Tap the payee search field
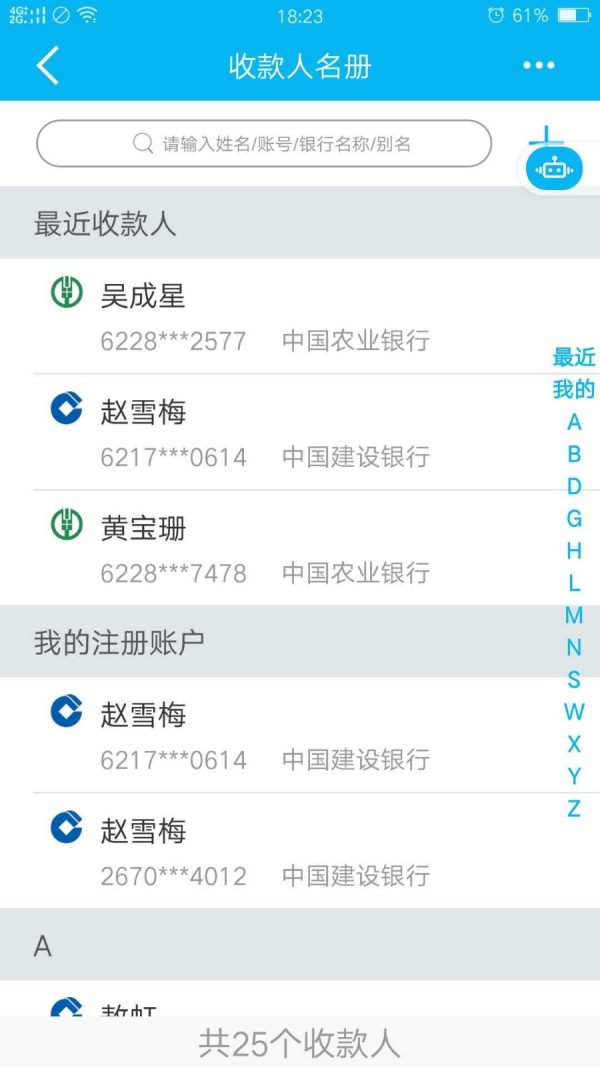 (x=264, y=144)
